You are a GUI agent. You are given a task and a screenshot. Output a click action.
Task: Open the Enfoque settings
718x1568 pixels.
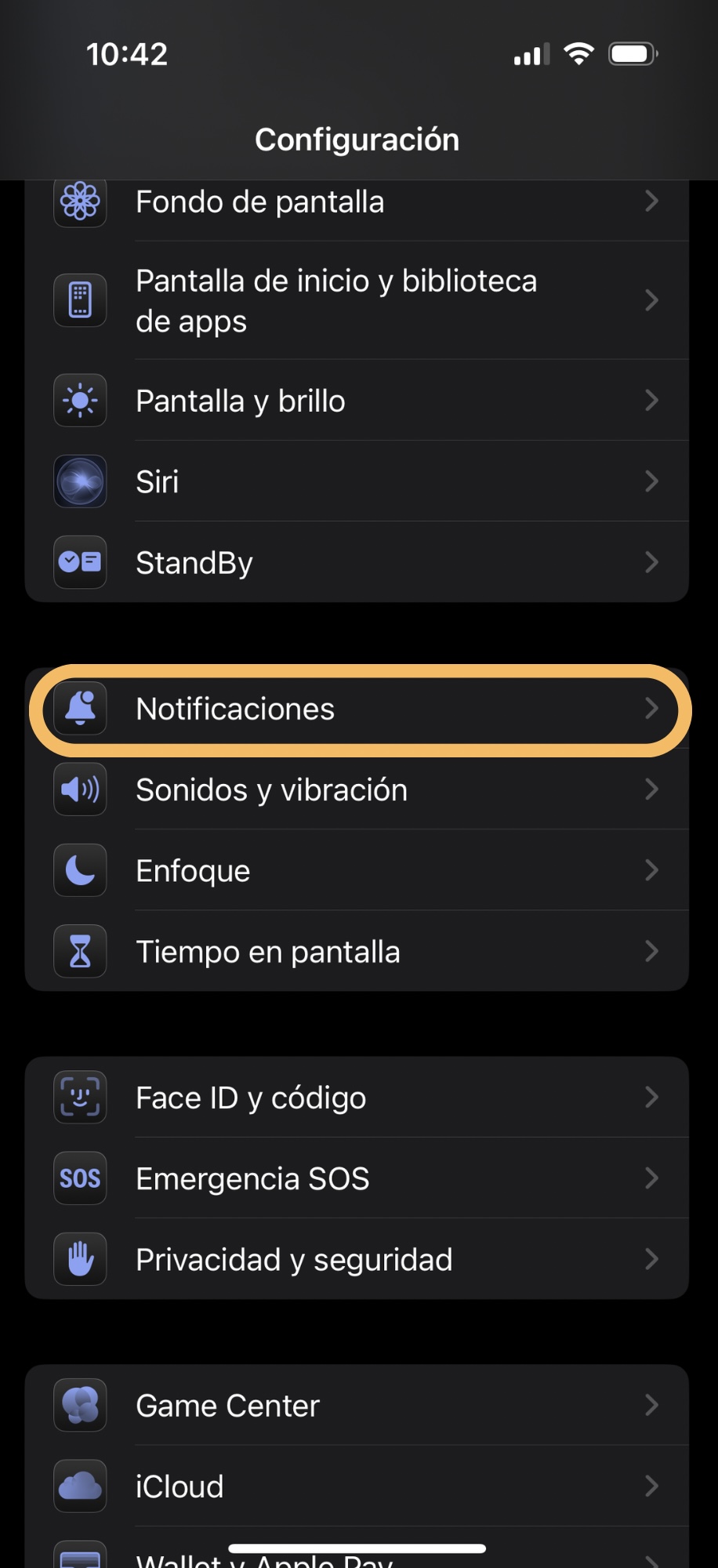(x=357, y=870)
